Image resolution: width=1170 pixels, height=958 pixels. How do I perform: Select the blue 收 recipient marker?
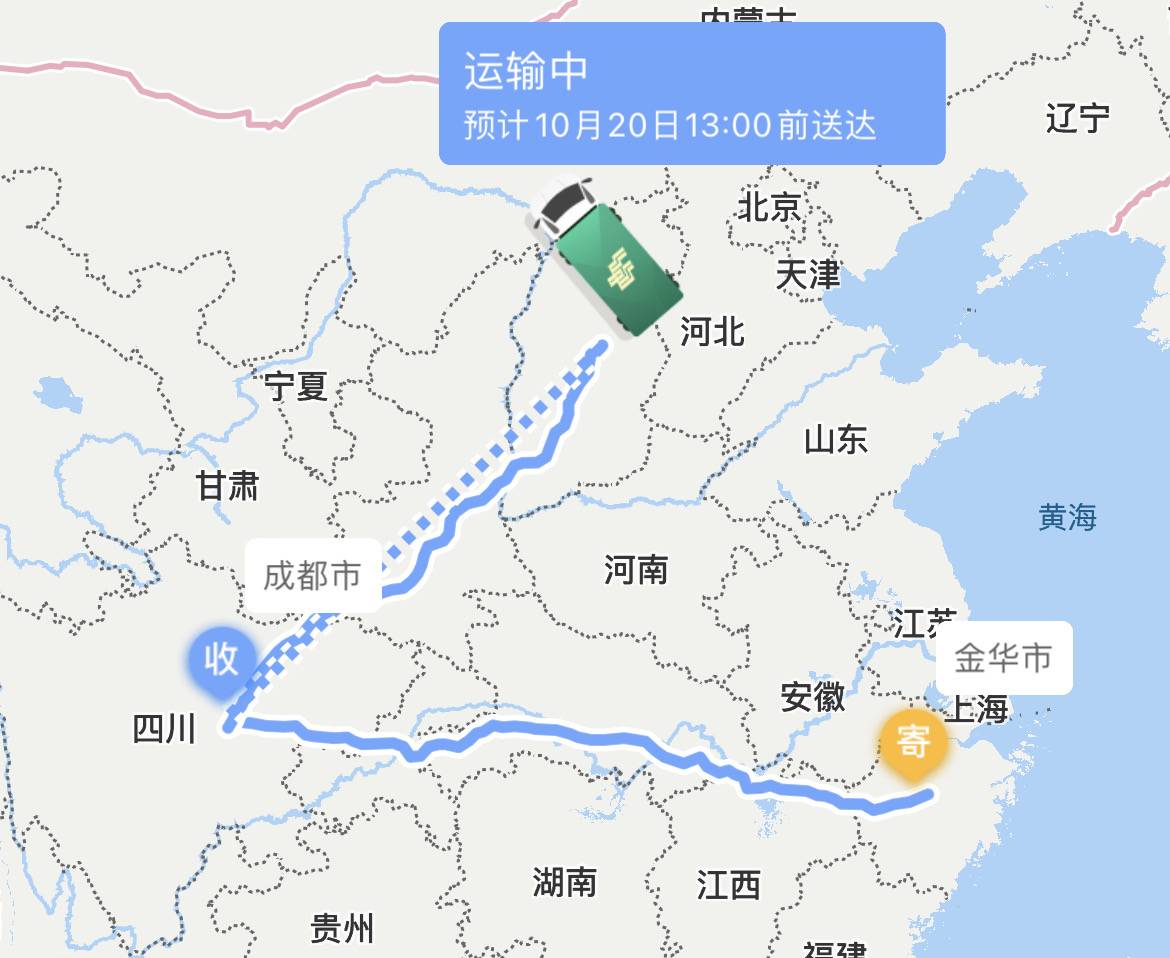coord(220,661)
